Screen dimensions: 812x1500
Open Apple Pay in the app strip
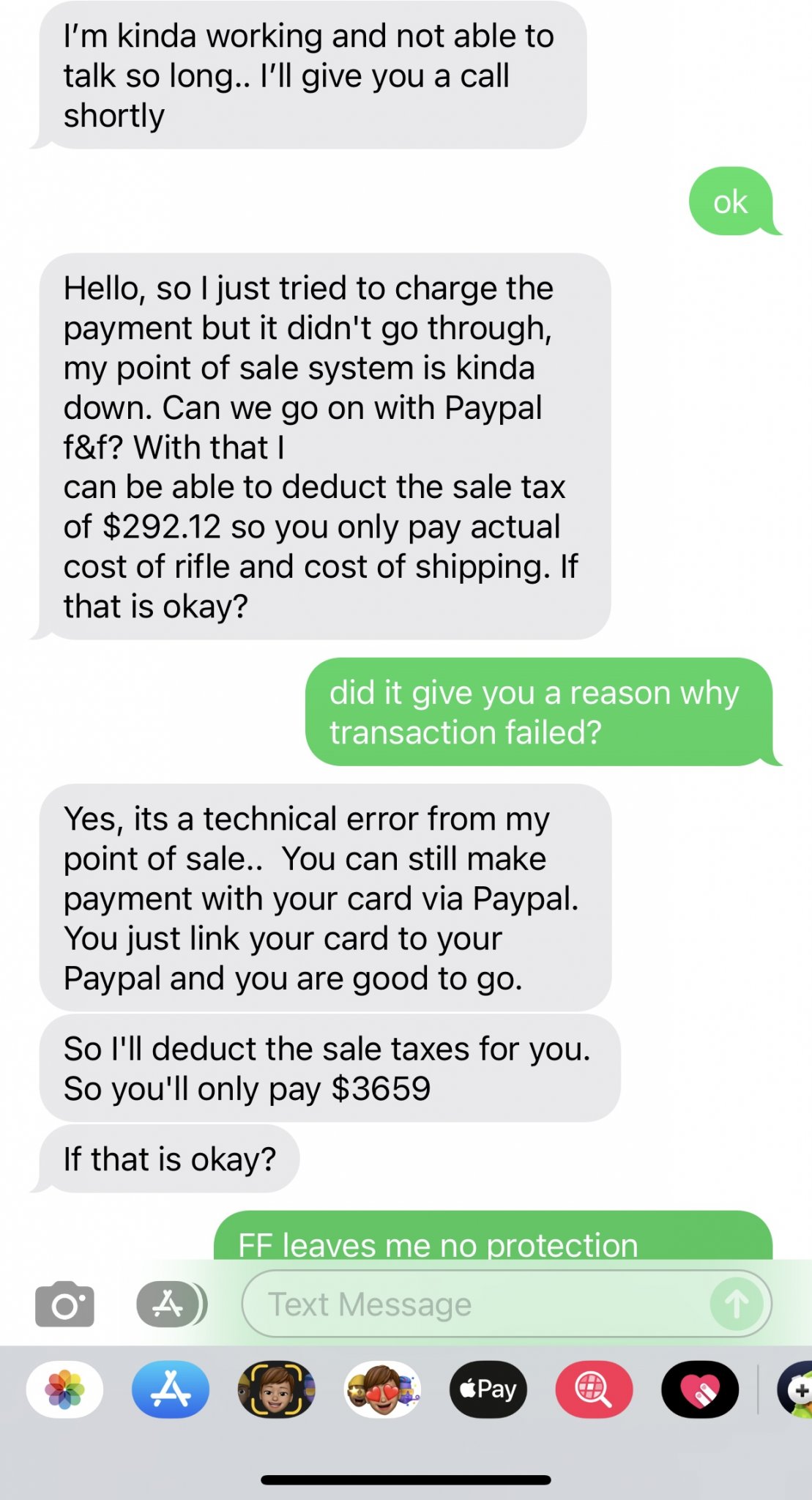[x=488, y=1389]
